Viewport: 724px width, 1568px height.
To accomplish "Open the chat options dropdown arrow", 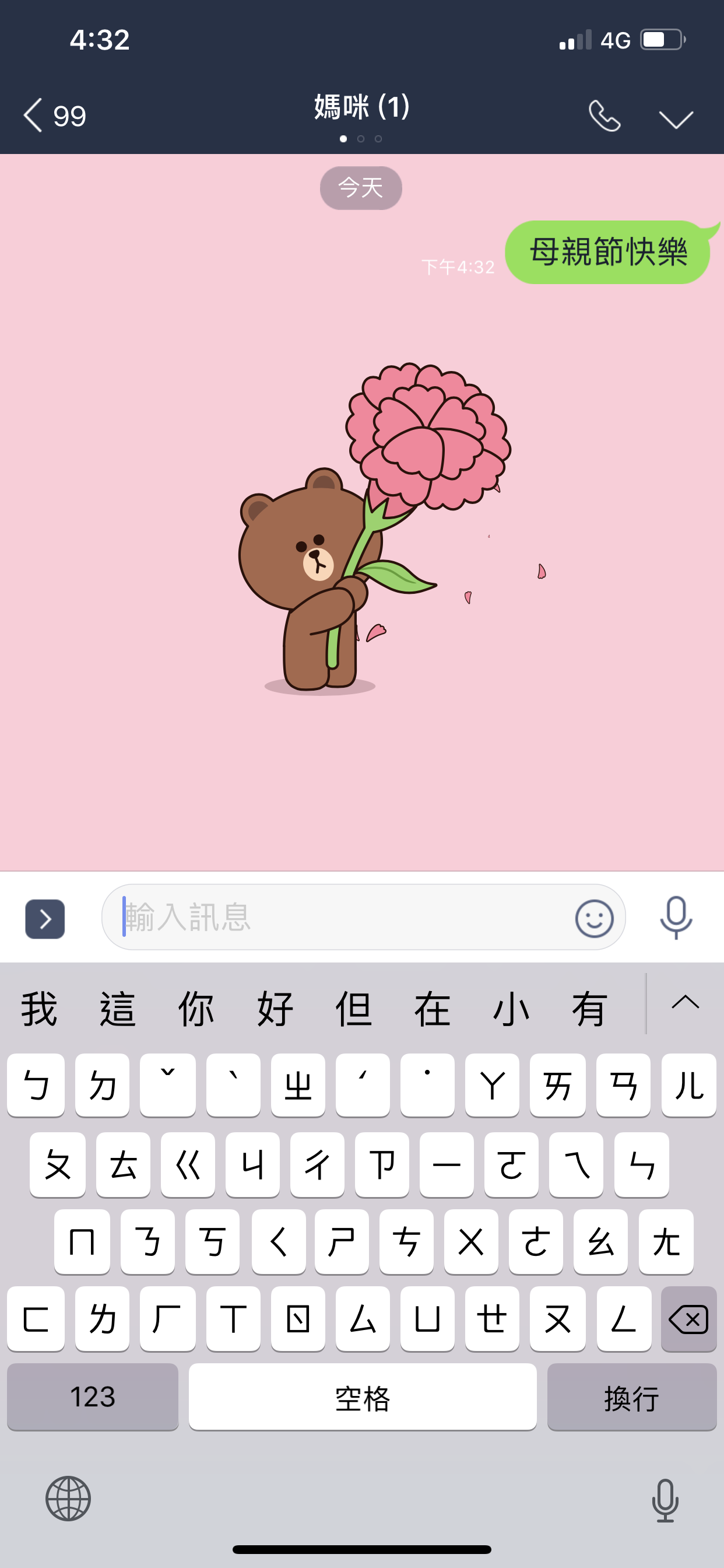I will point(676,118).
